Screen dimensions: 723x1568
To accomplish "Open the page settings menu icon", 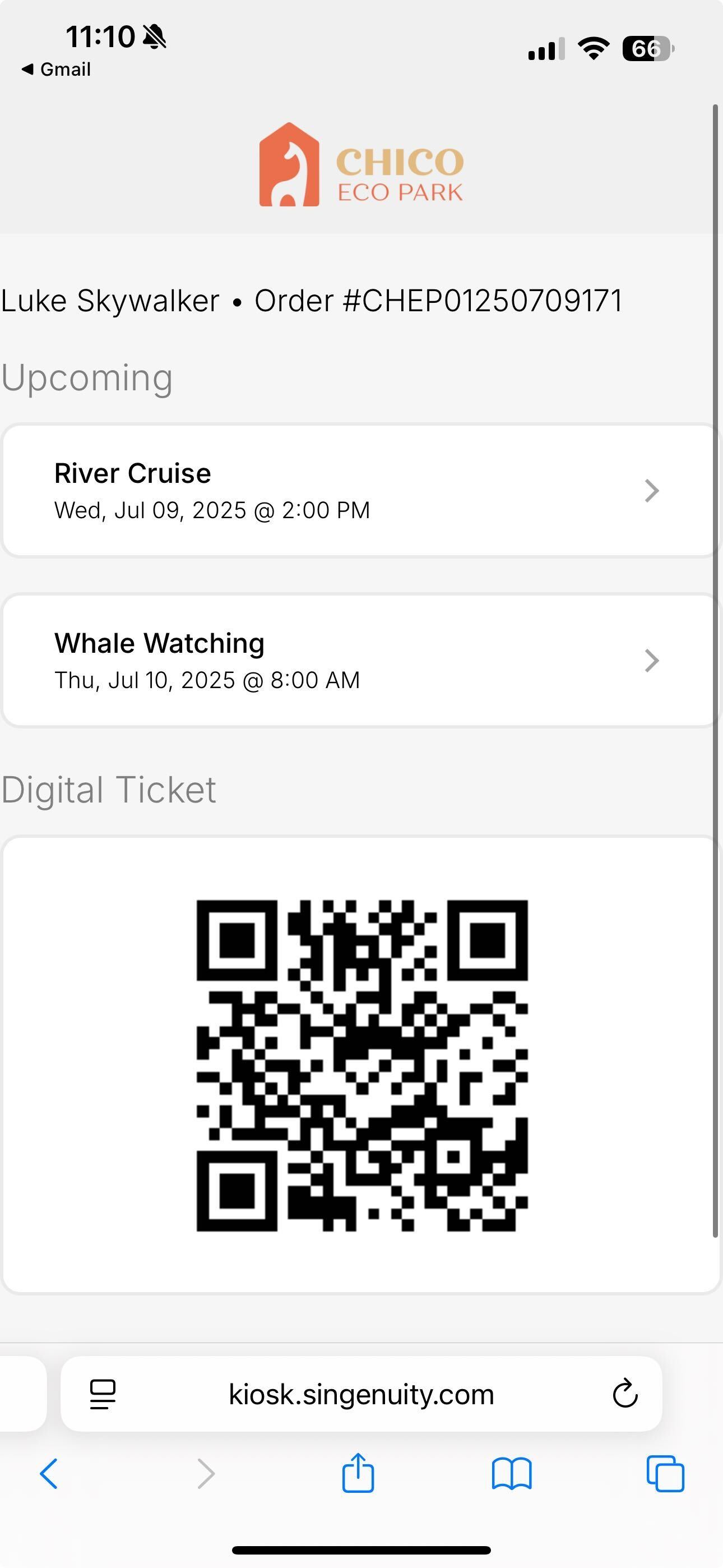I will click(x=102, y=1394).
